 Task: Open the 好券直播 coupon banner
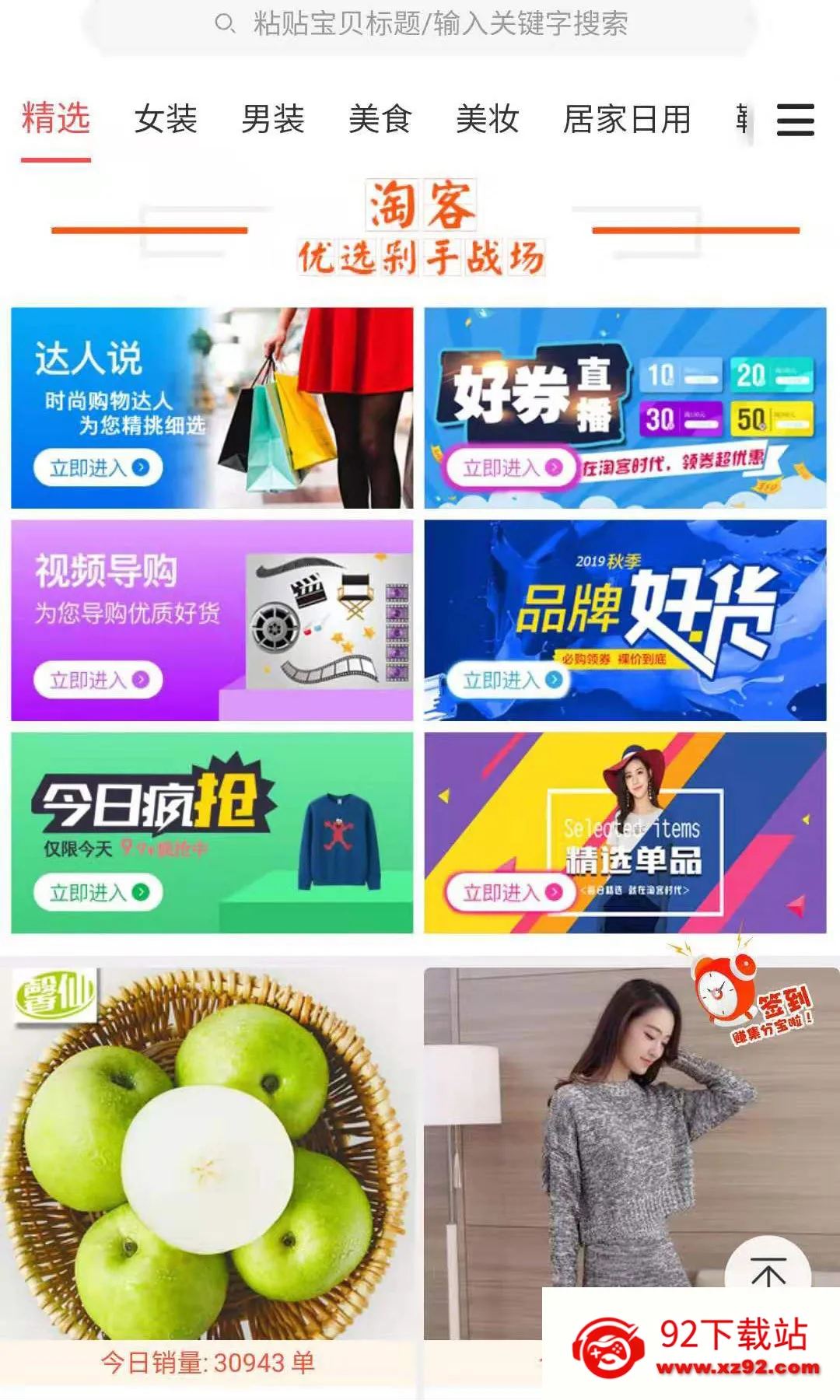tap(625, 408)
